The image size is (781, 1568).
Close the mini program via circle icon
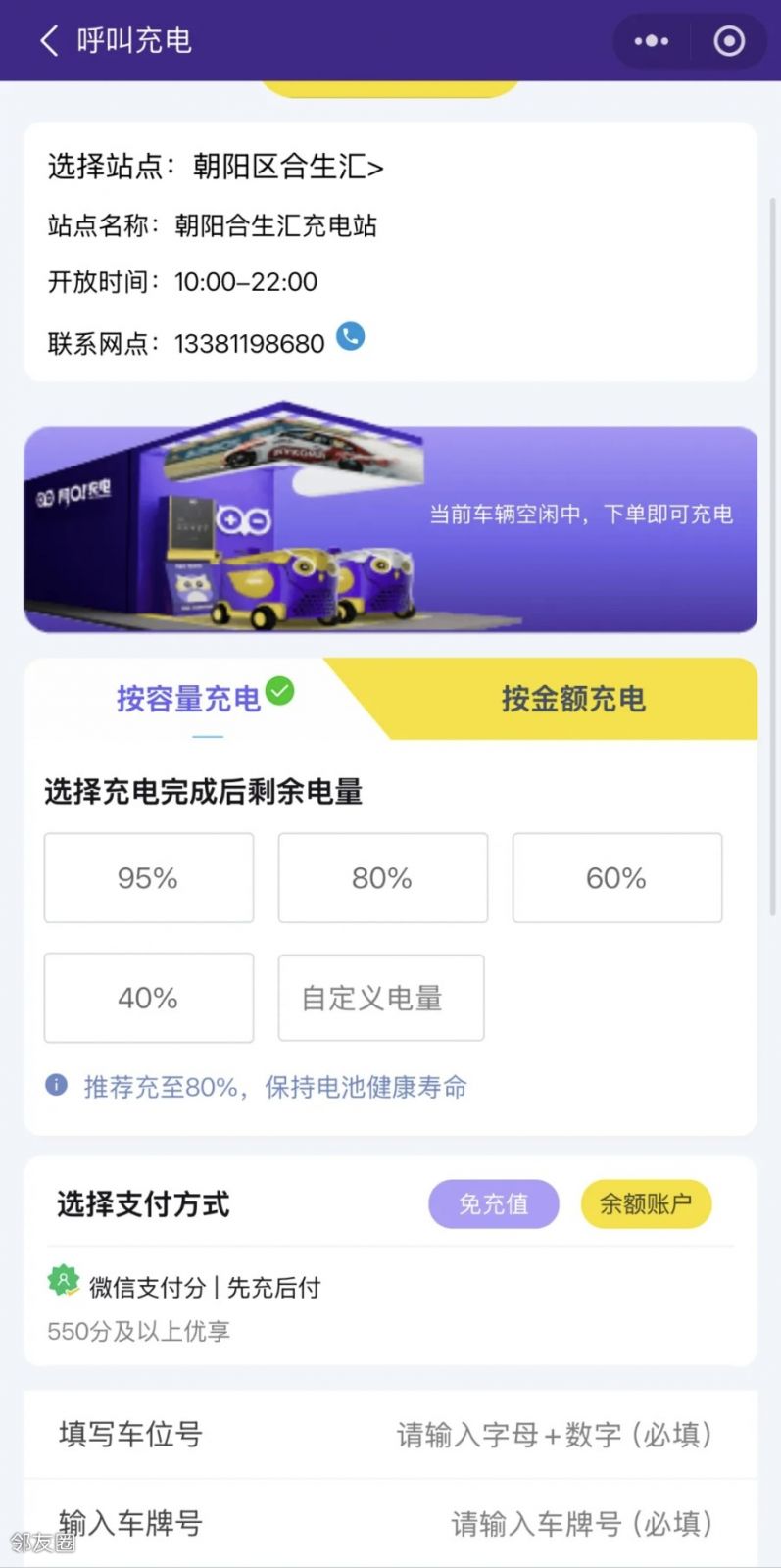tap(729, 41)
